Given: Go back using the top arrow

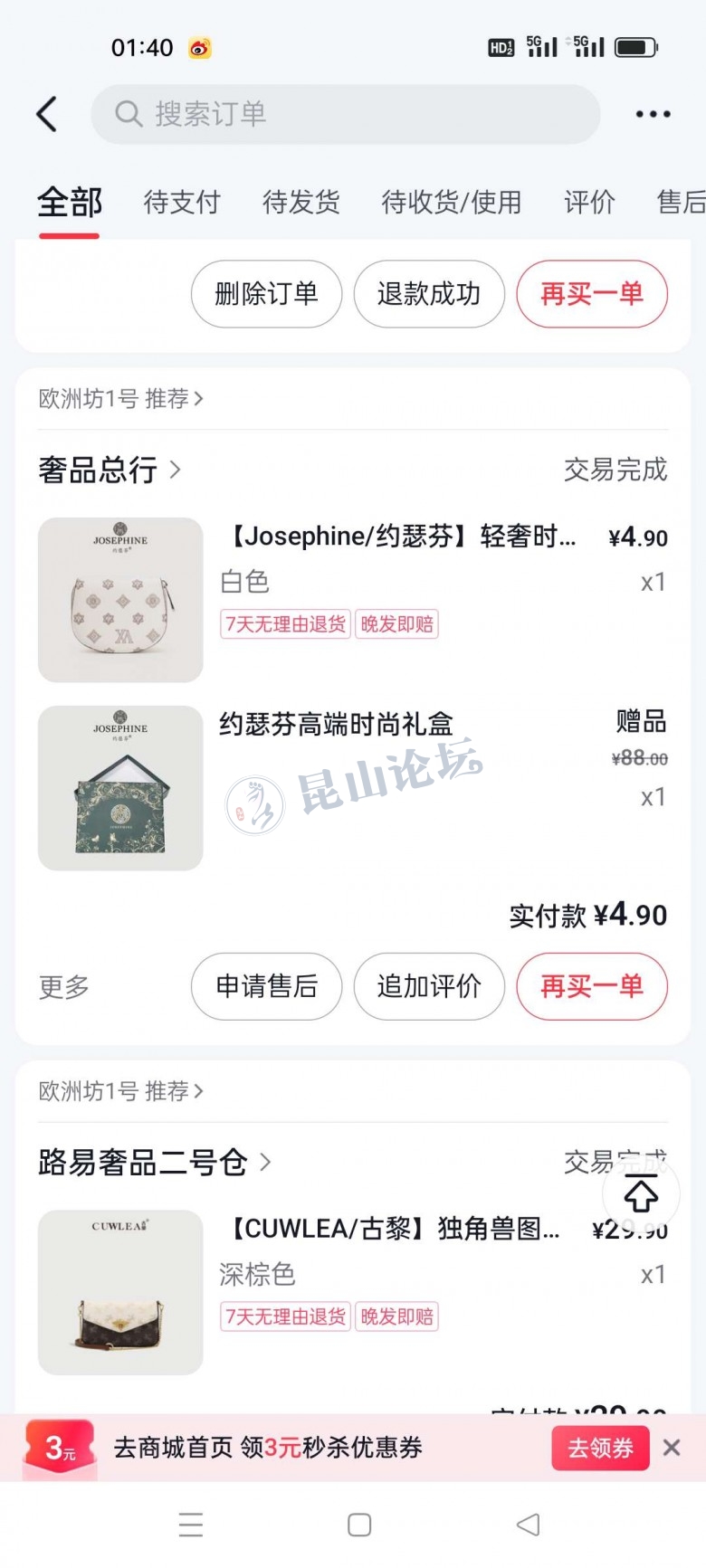Looking at the screenshot, I should pos(47,114).
